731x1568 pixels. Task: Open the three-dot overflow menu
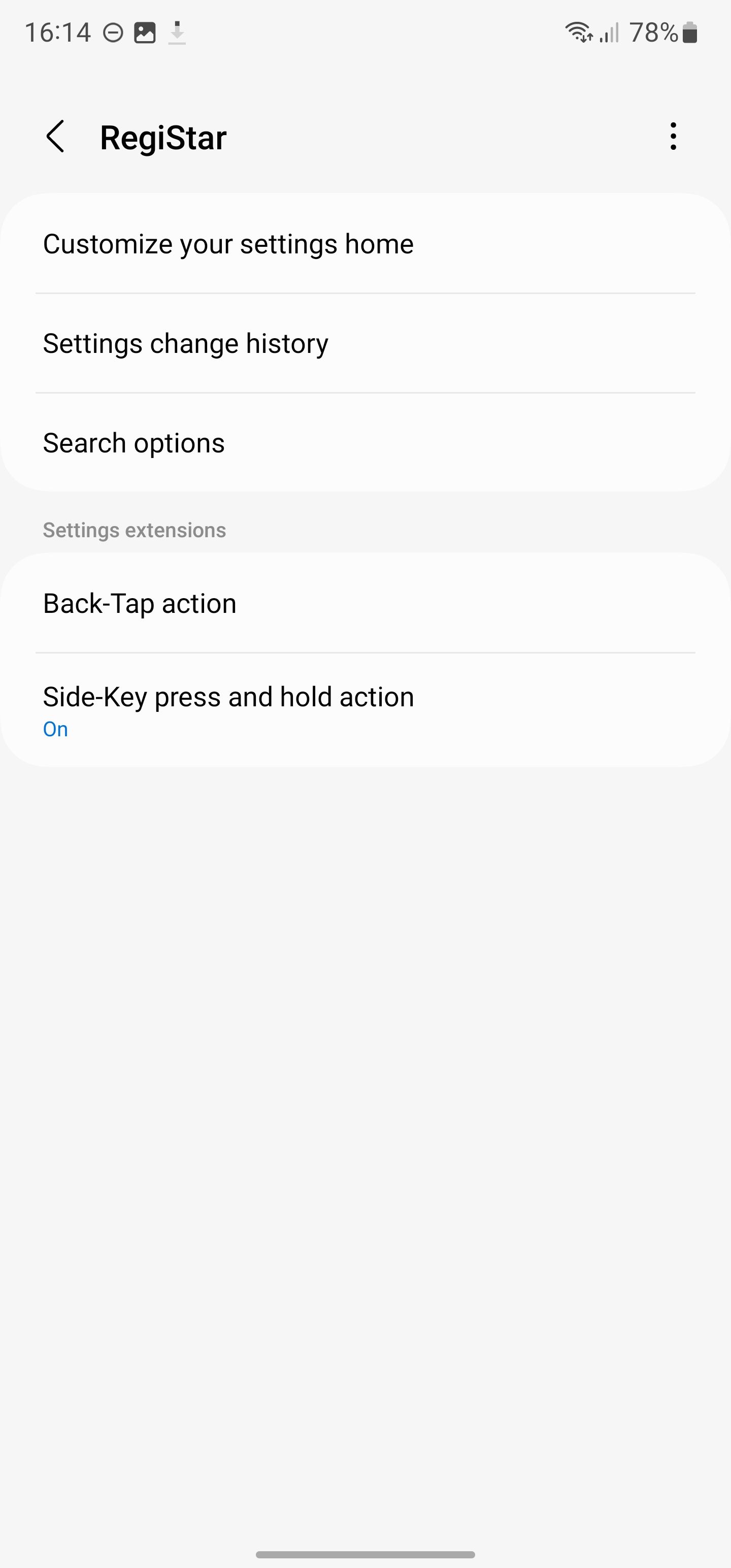(673, 137)
